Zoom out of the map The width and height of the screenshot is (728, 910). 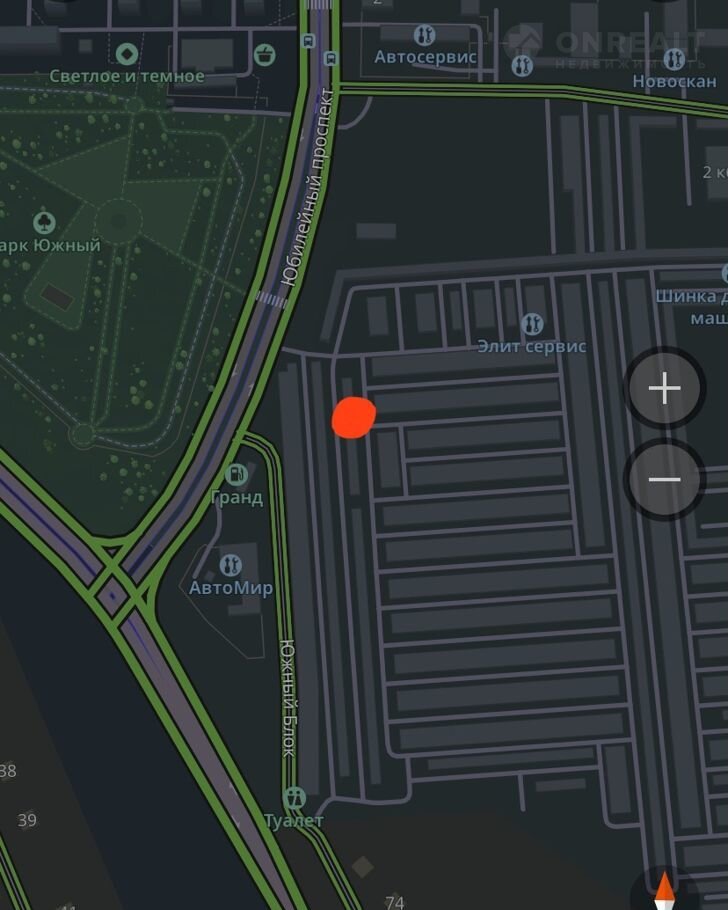click(665, 479)
